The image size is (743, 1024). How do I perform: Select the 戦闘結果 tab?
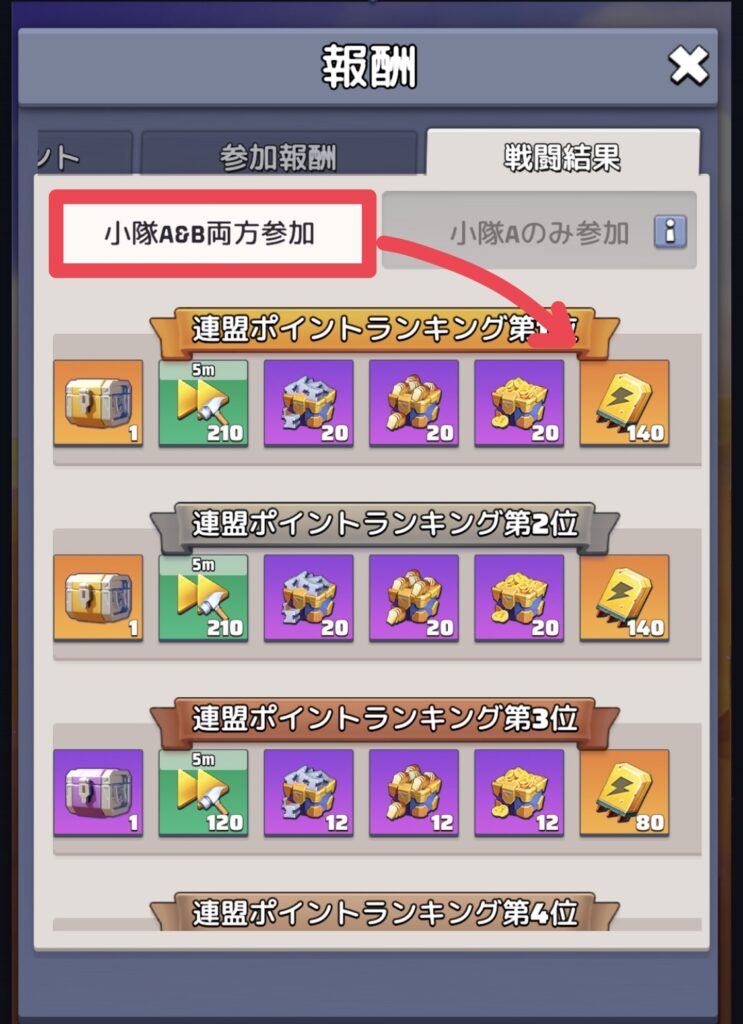[562, 157]
